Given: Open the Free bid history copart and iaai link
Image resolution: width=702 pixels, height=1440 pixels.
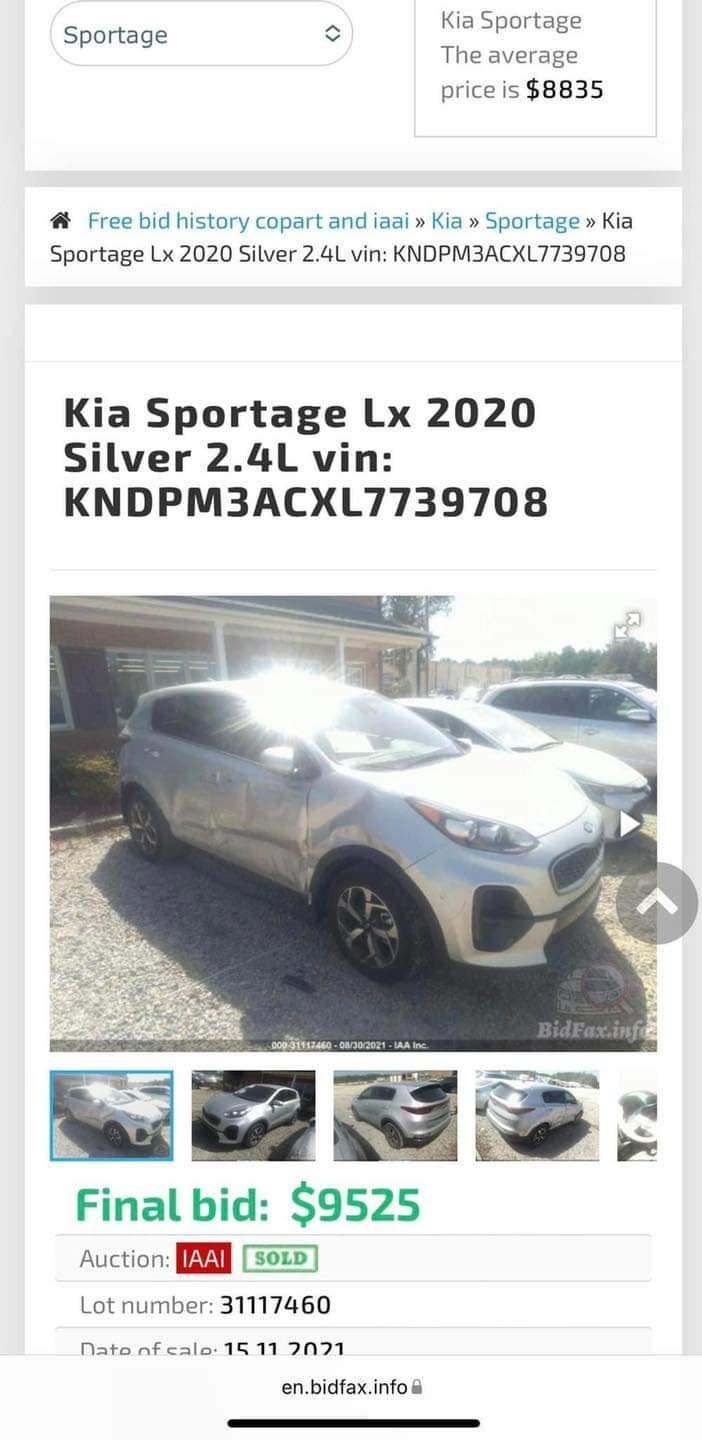Looking at the screenshot, I should tap(248, 221).
